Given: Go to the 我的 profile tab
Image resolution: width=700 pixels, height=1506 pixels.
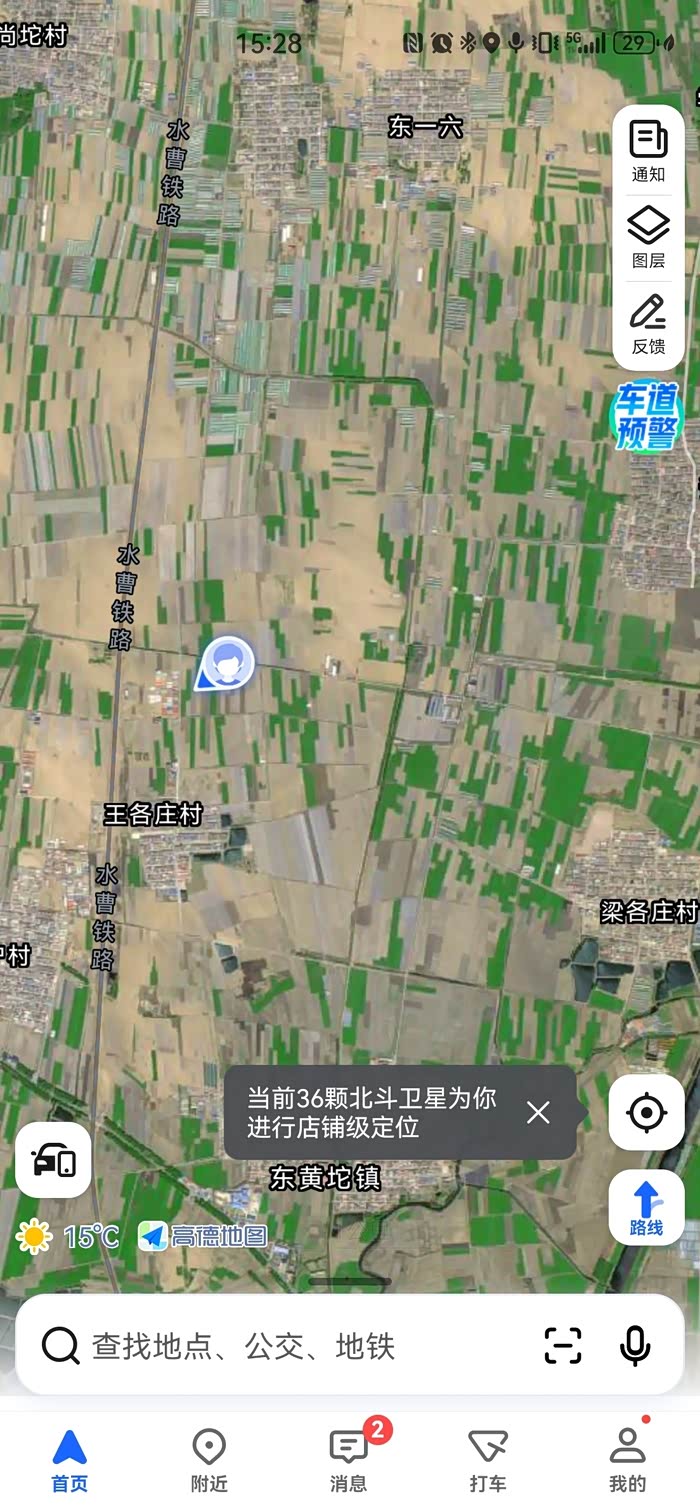Looking at the screenshot, I should 628,1459.
